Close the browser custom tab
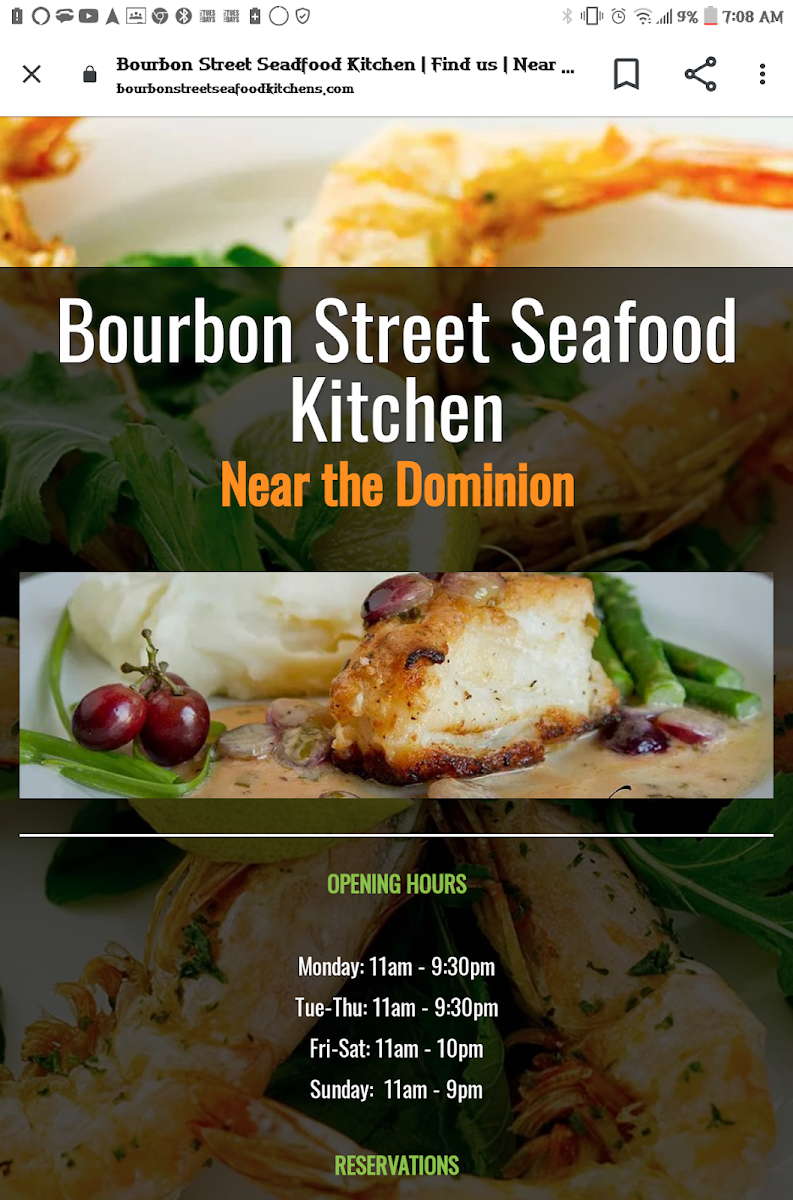This screenshot has width=793, height=1200. (x=32, y=74)
